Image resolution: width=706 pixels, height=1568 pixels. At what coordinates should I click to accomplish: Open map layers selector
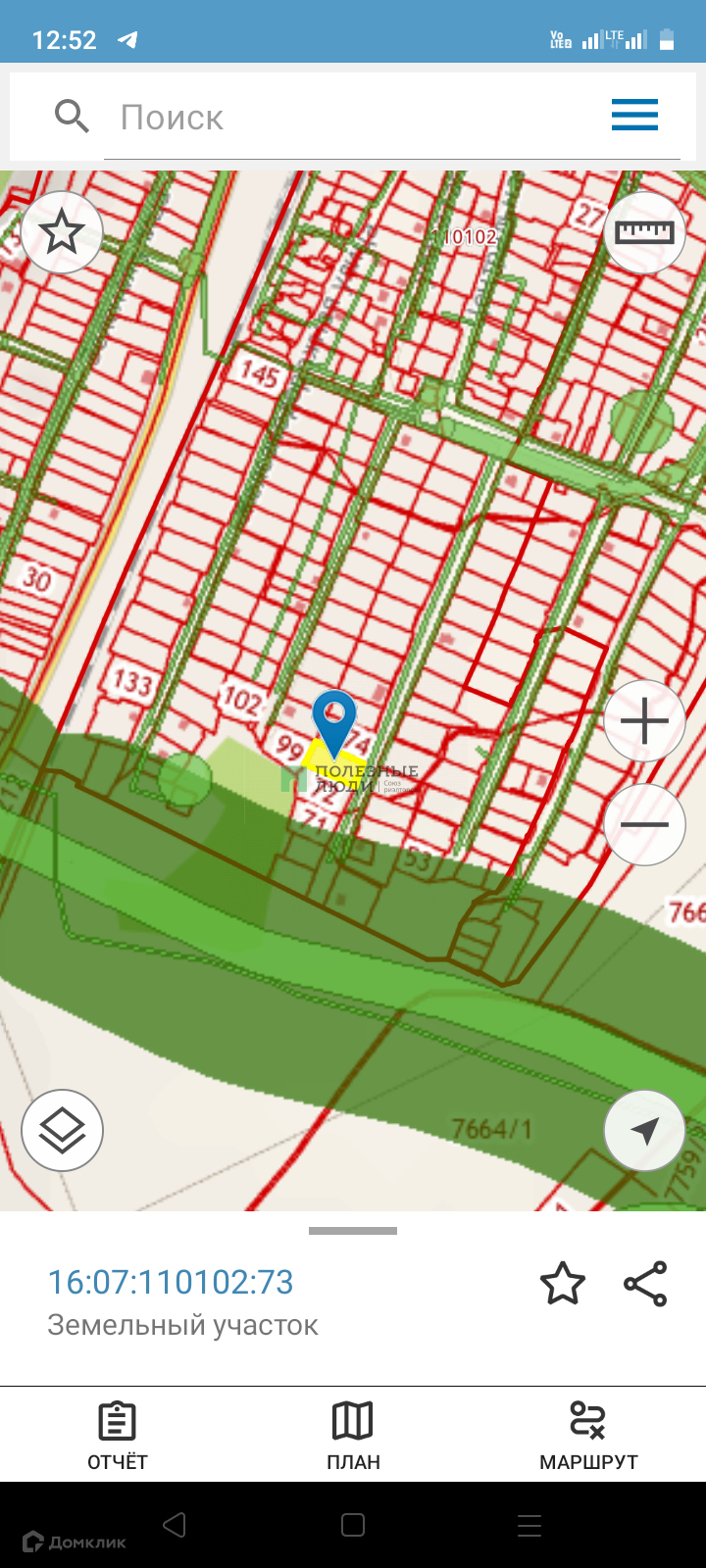click(x=62, y=1130)
